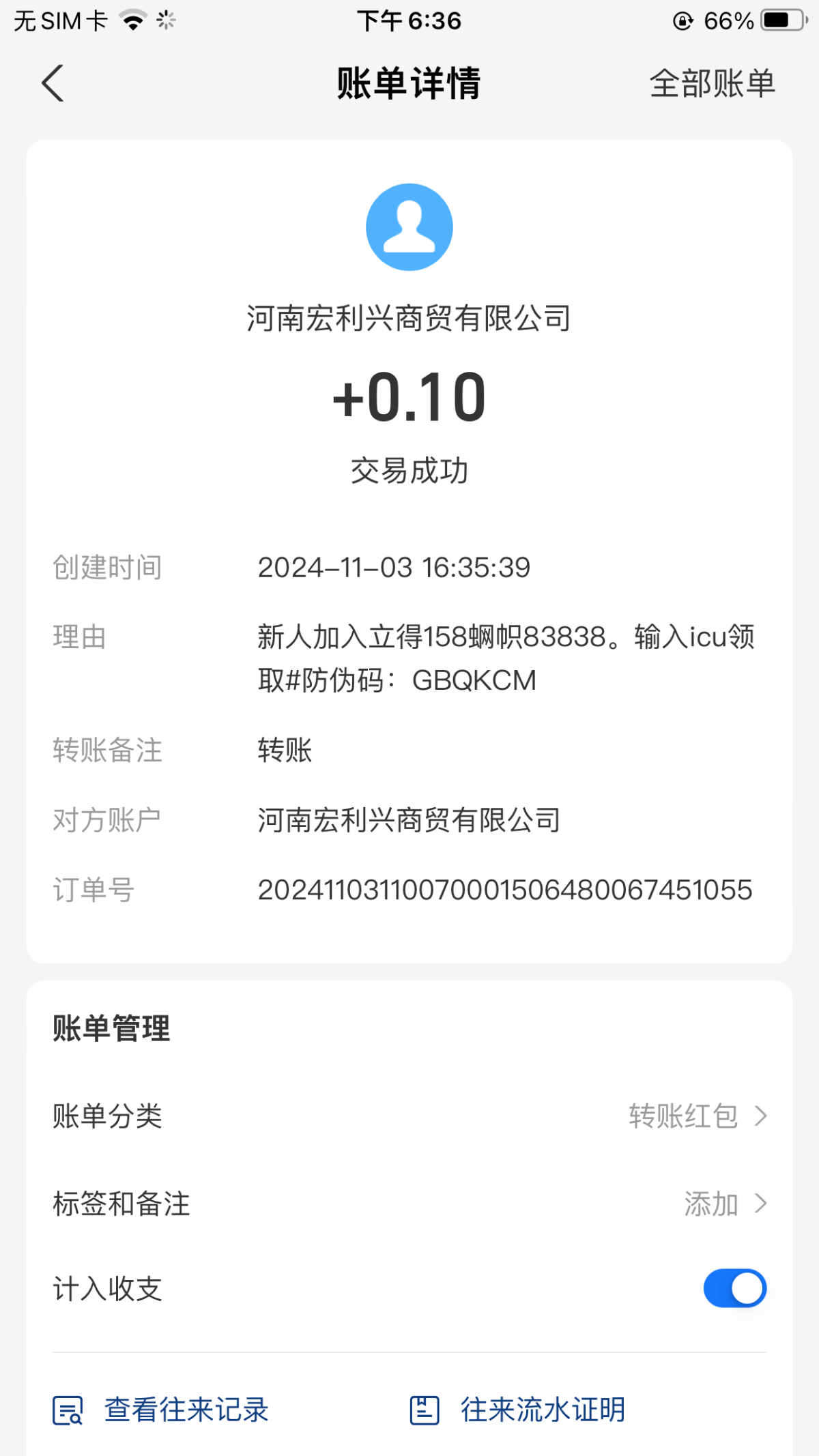Tap the 账单详情 title
This screenshot has width=819, height=1456.
pyautogui.click(x=409, y=83)
